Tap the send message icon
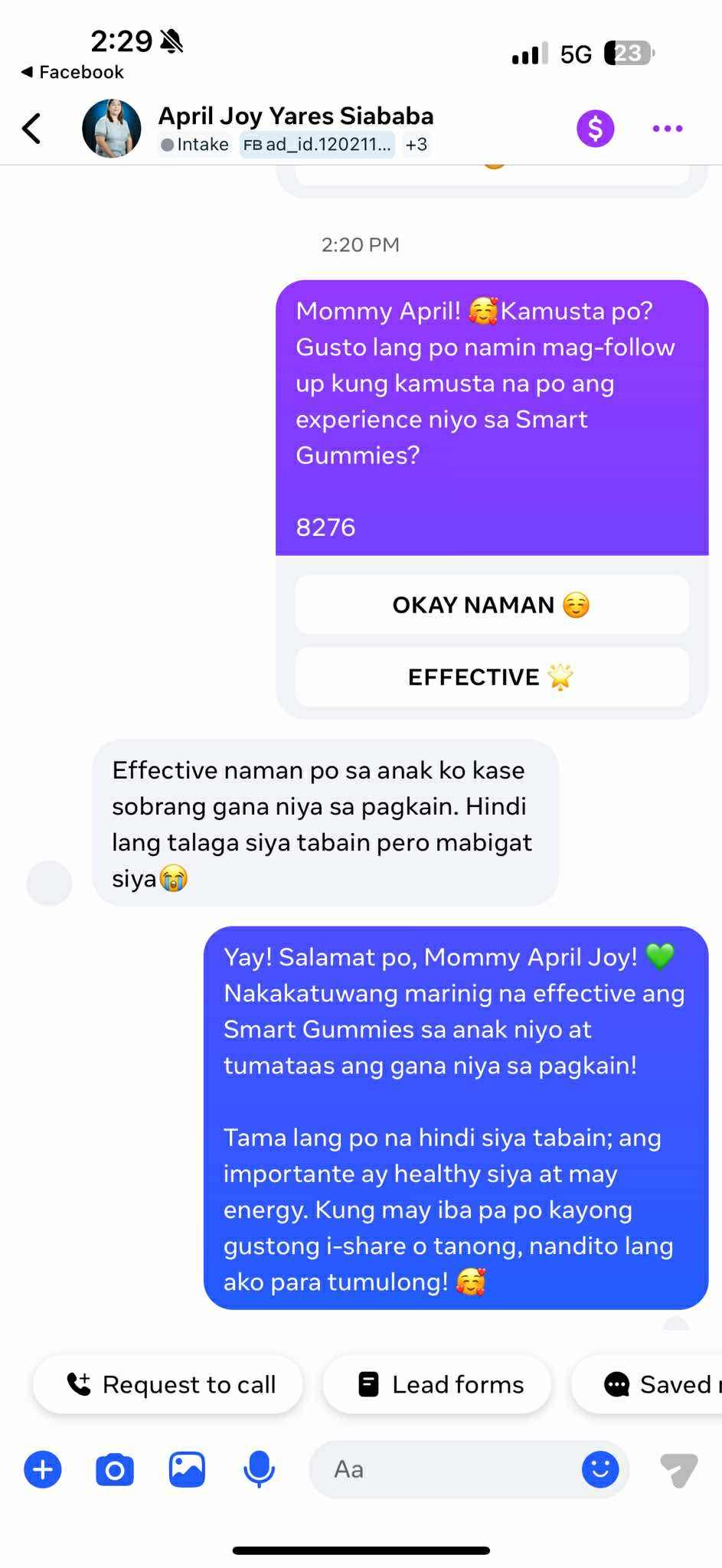 (x=678, y=1469)
